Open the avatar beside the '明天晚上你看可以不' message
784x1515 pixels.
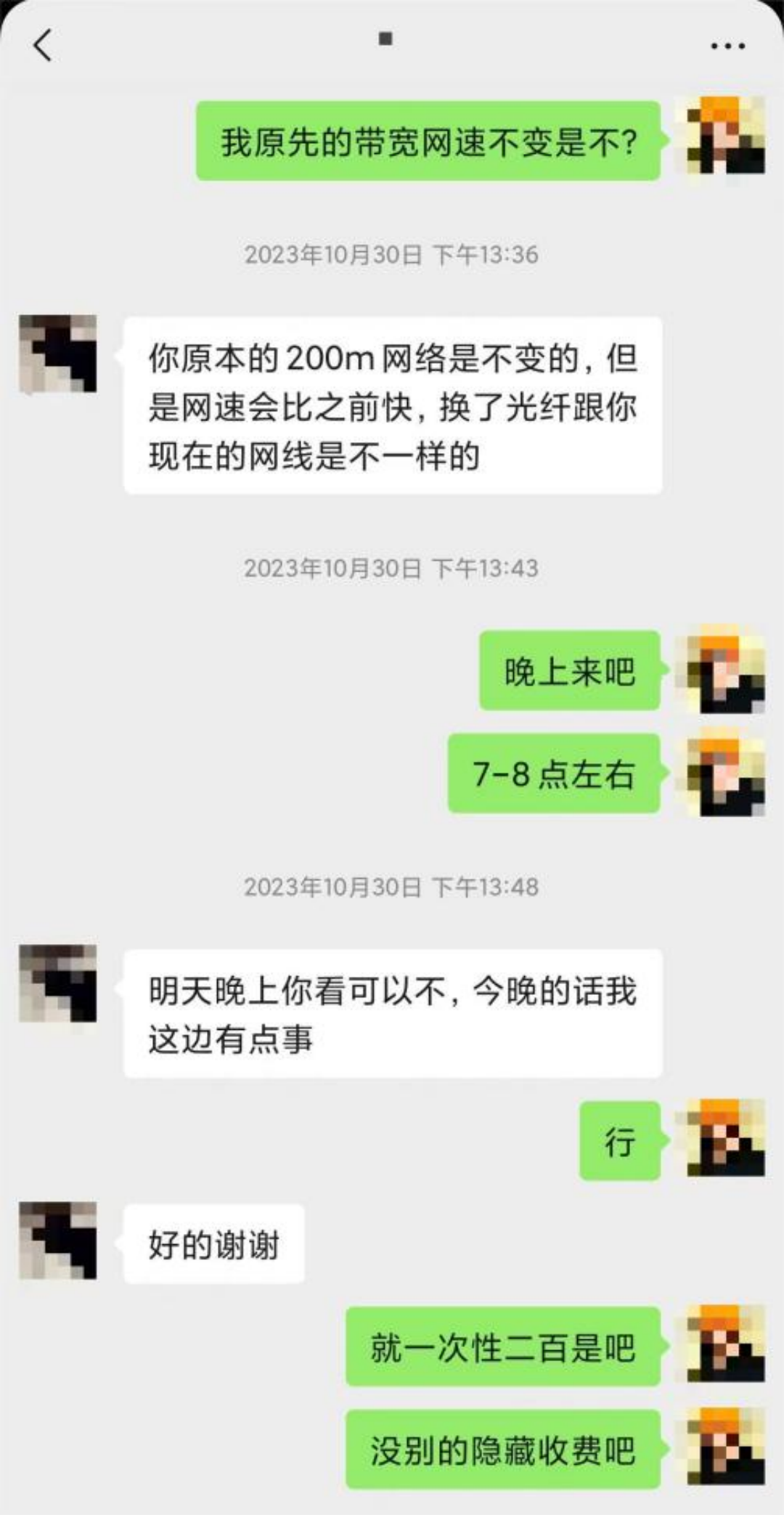tap(58, 983)
